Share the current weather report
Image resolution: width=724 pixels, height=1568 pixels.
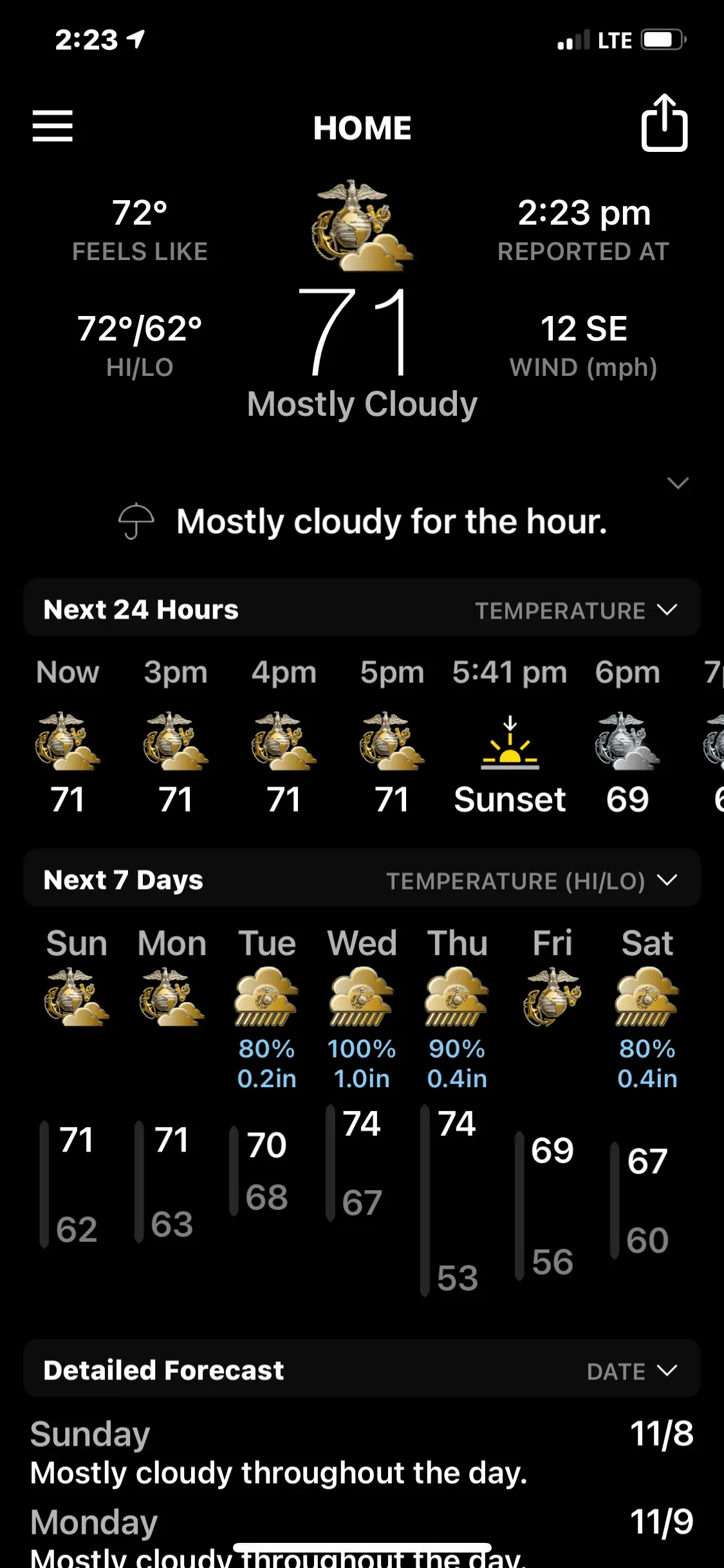pos(664,124)
